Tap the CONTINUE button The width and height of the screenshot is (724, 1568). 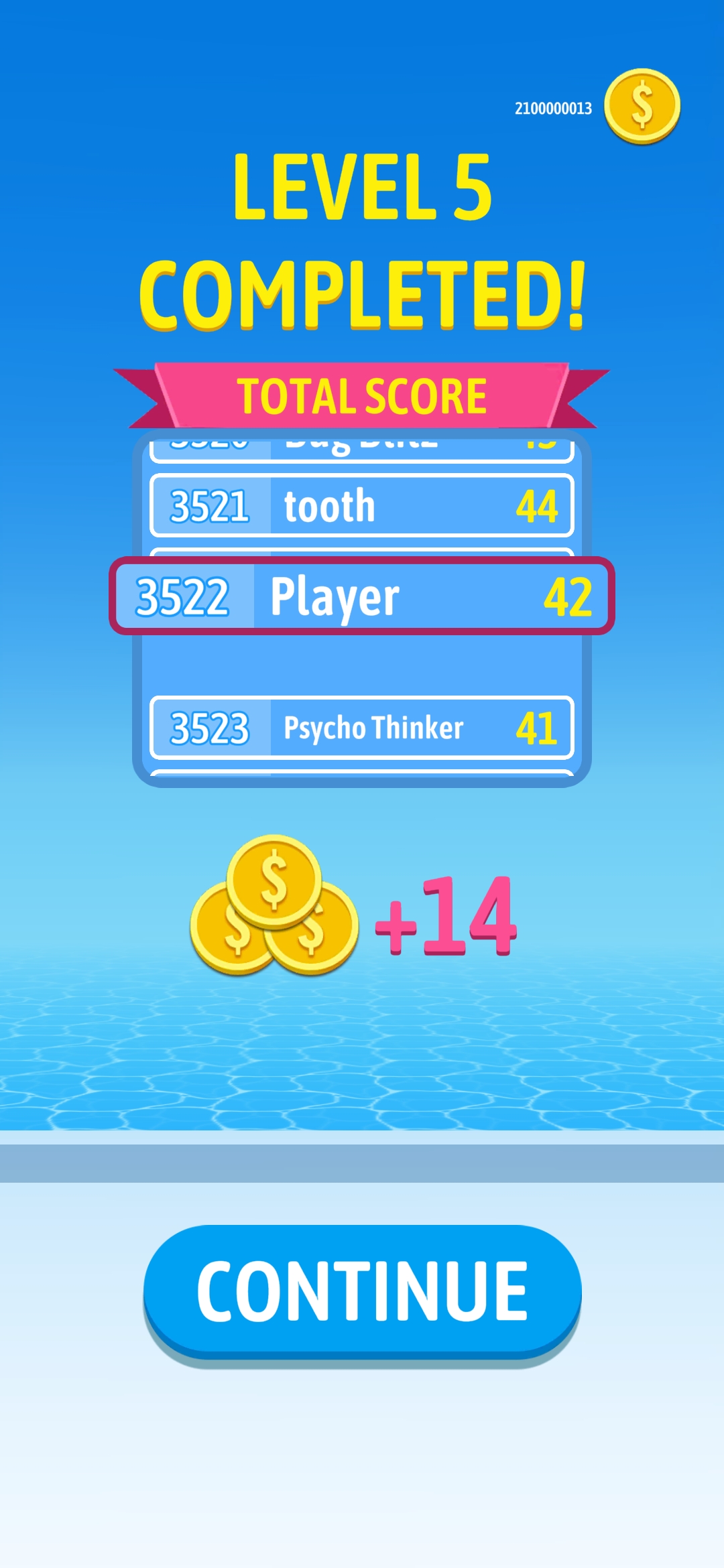click(362, 1291)
